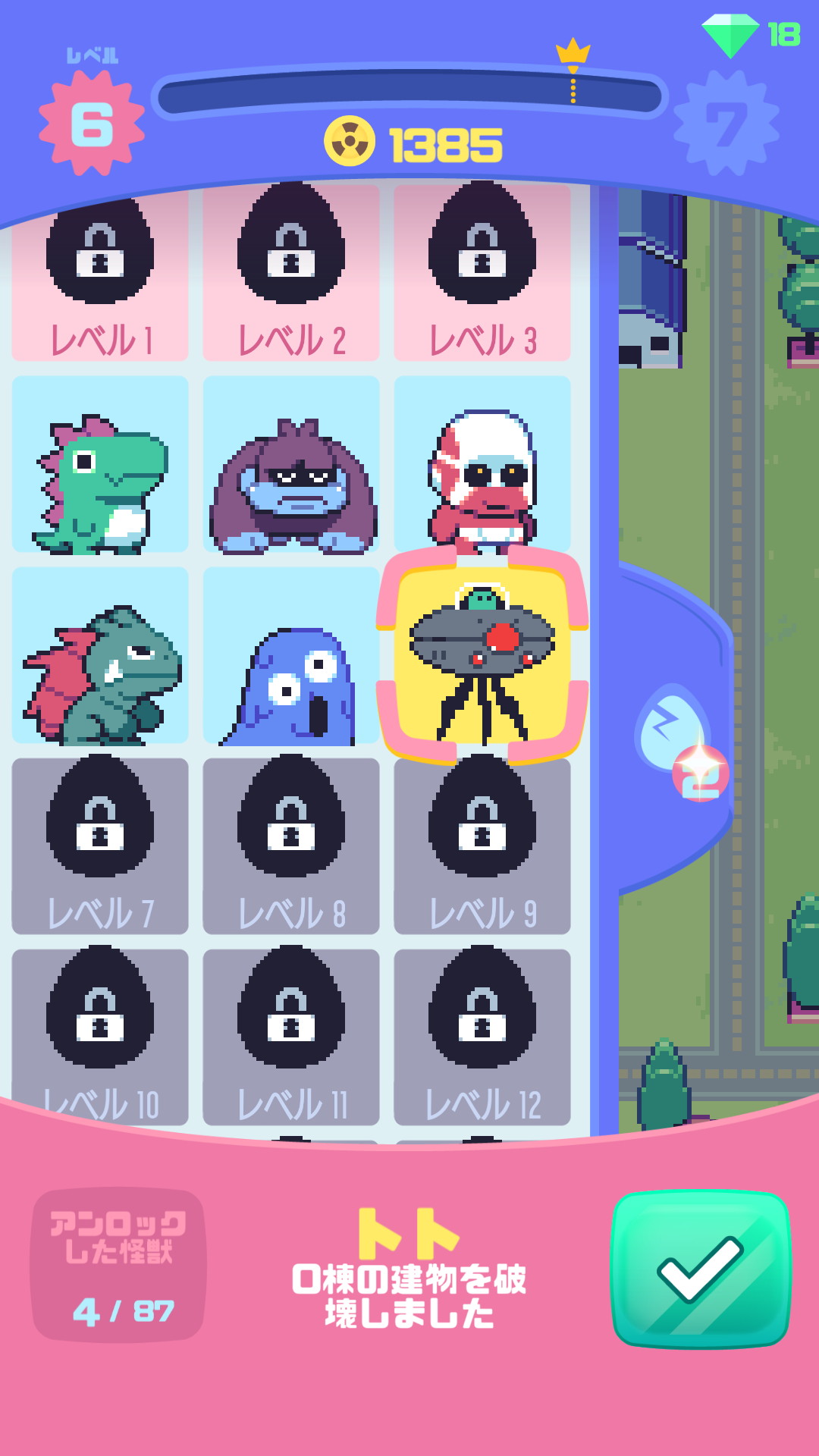Image resolution: width=819 pixels, height=1456 pixels.
Task: Tap the locked レベル 1 egg
Action: pyautogui.click(x=100, y=275)
